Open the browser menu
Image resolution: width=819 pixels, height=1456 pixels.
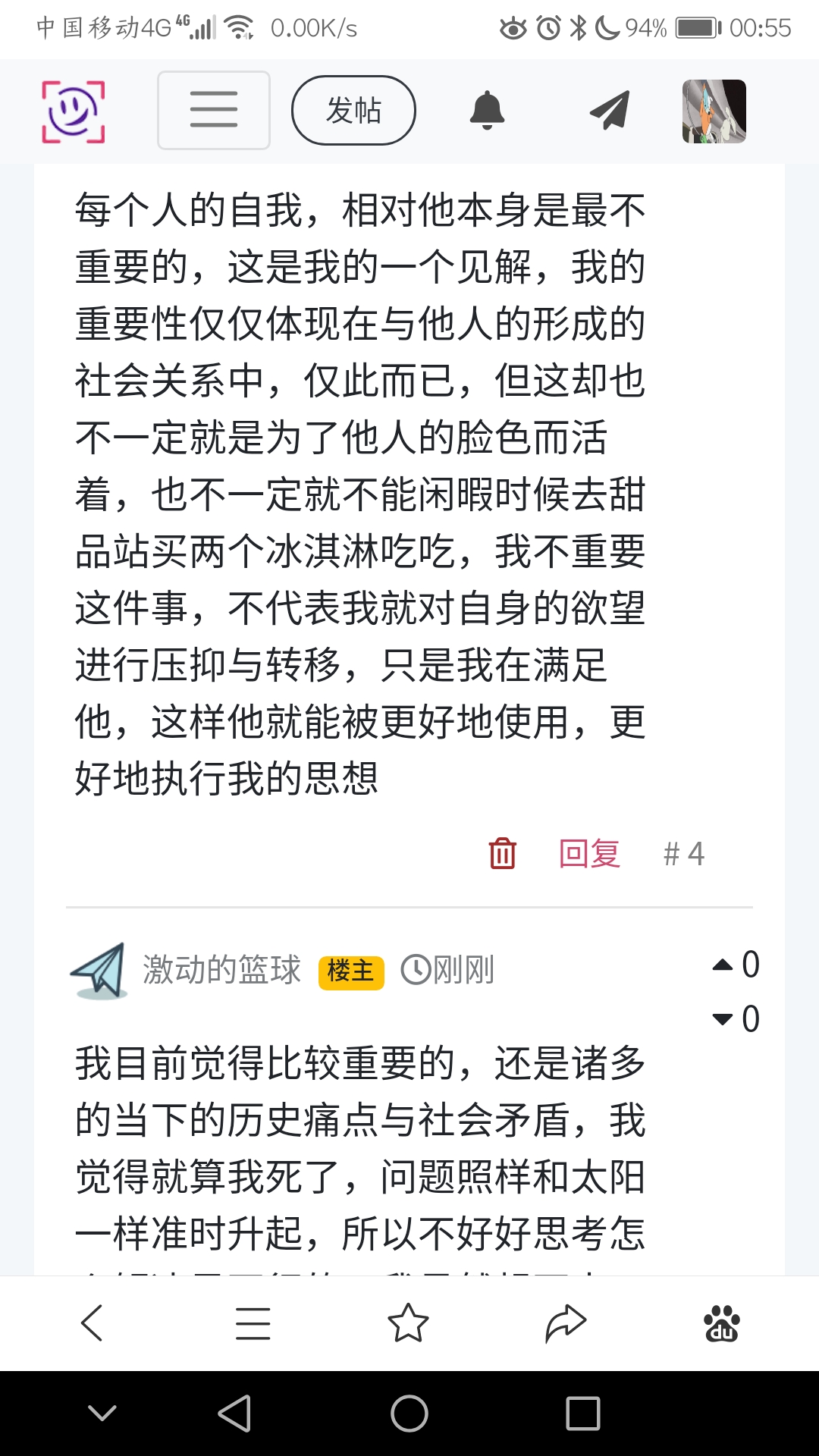point(253,1323)
